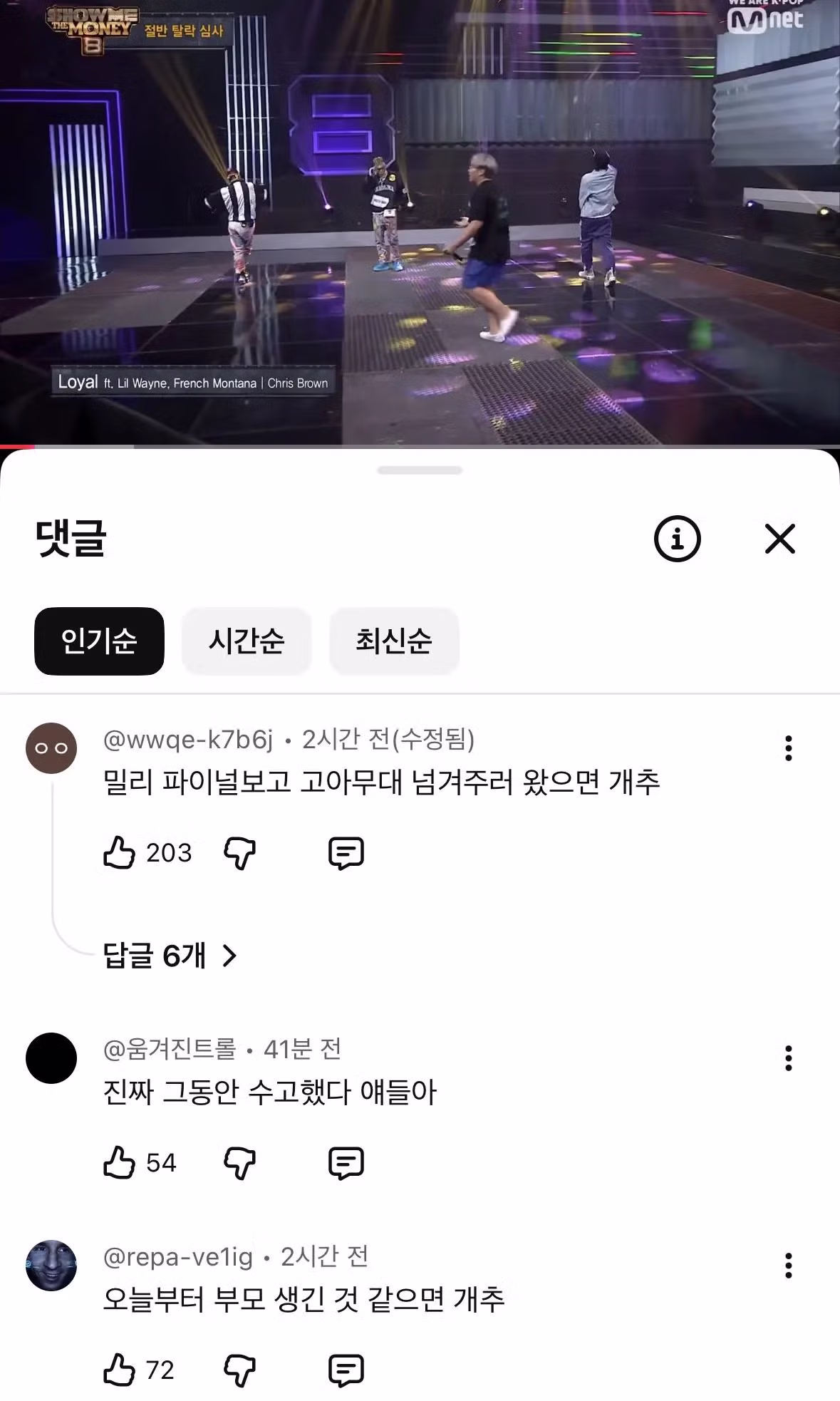Screen dimensions: 840x1401
Task: Open overflow menu for @움겨진트롤 comment
Action: pyautogui.click(x=788, y=1058)
